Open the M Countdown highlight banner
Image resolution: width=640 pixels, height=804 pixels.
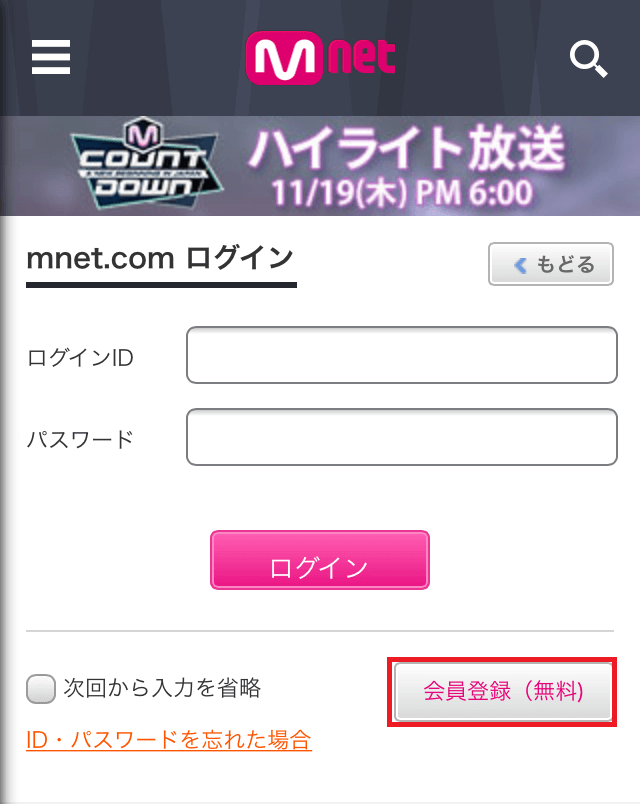click(x=320, y=165)
